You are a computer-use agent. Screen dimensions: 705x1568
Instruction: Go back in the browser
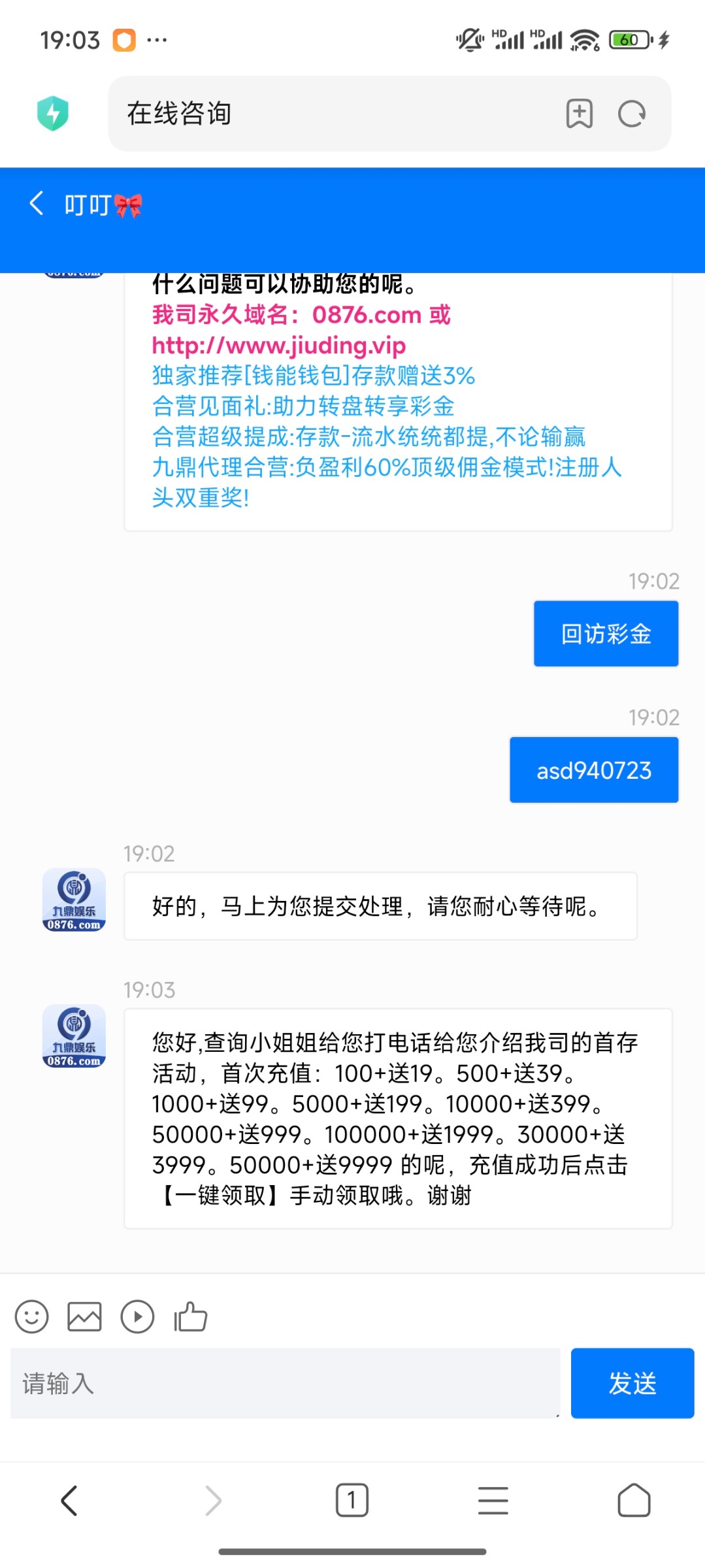click(x=69, y=1500)
